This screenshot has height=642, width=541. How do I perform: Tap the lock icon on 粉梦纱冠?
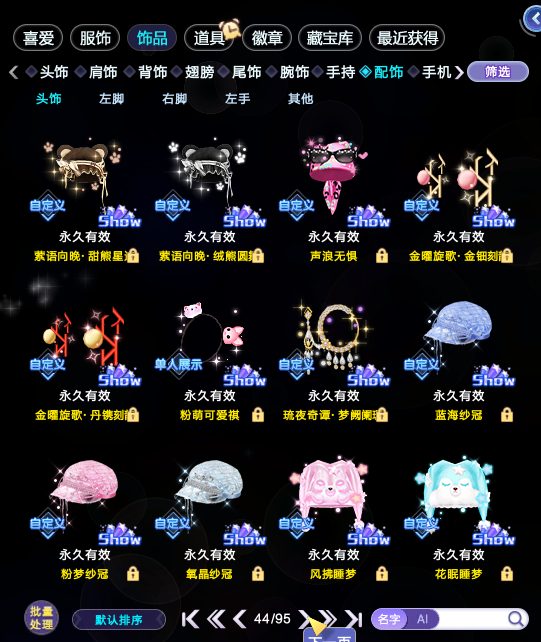(133, 574)
